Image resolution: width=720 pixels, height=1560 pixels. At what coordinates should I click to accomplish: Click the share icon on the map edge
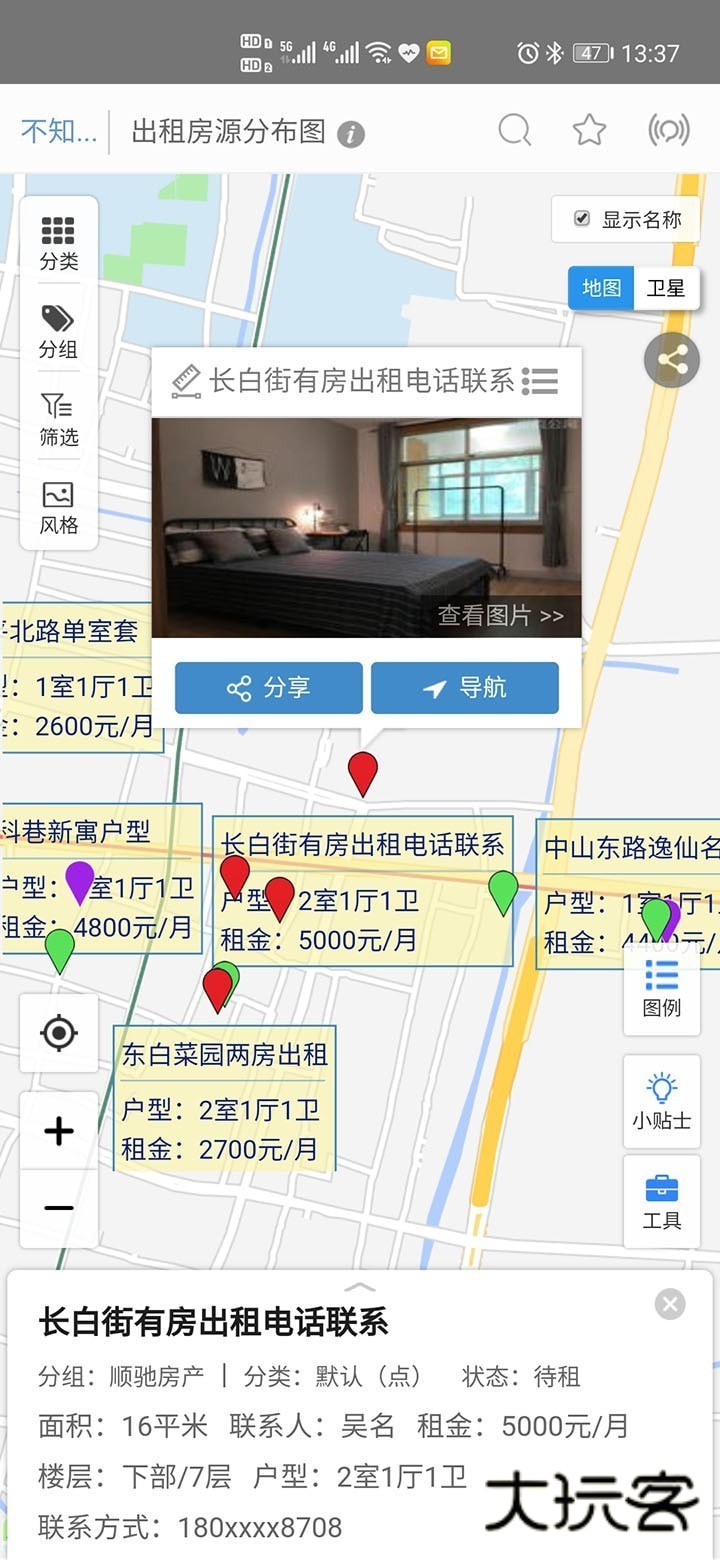[x=671, y=360]
